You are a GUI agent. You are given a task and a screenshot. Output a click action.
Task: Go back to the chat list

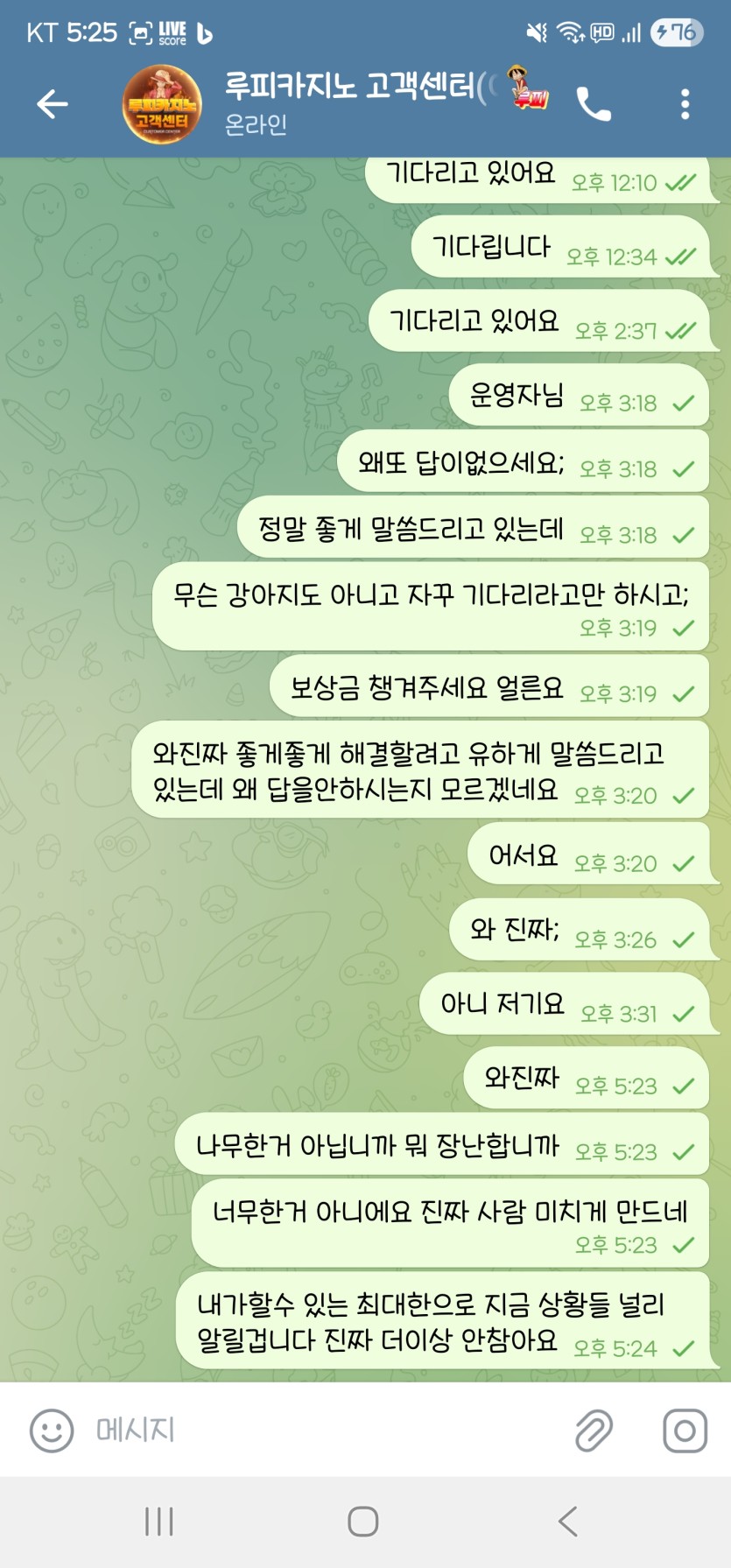tap(52, 104)
